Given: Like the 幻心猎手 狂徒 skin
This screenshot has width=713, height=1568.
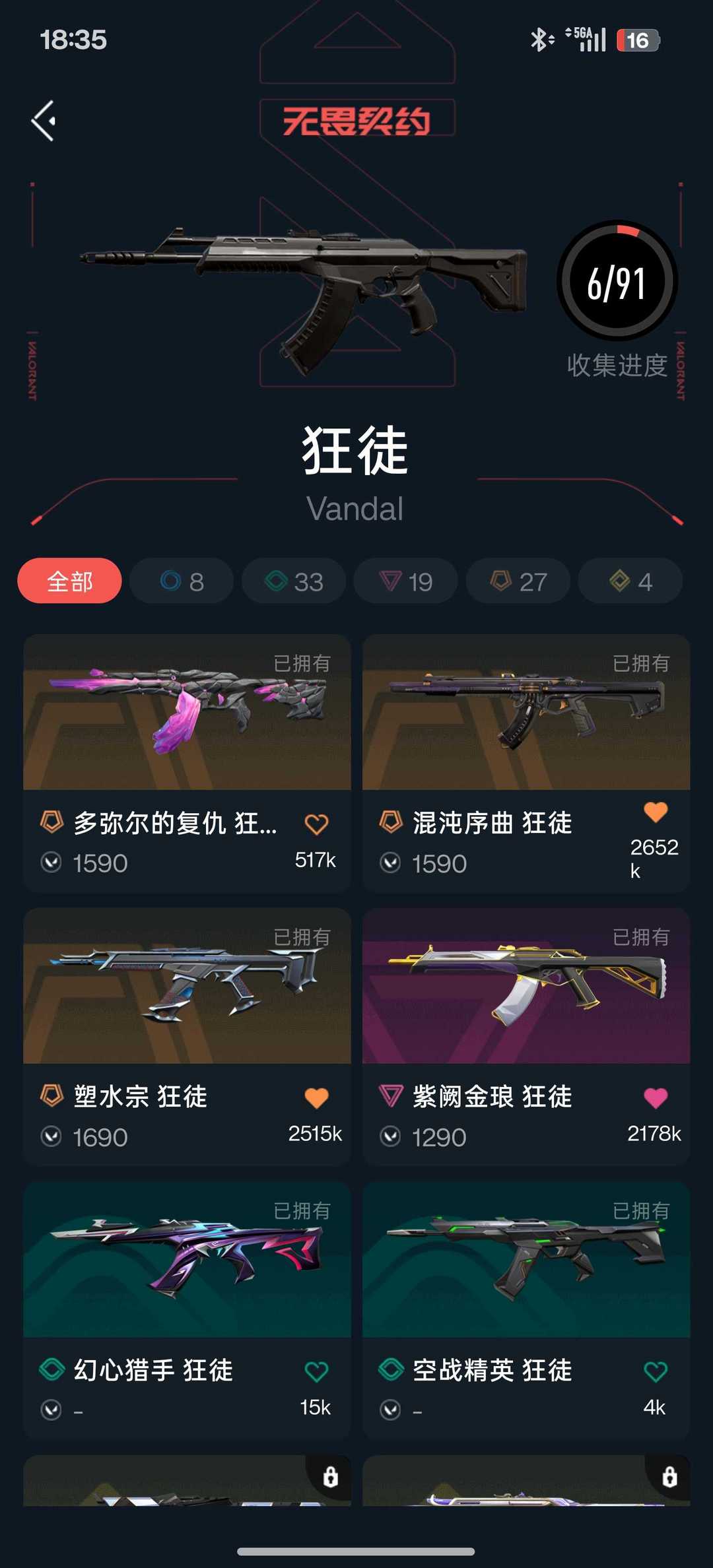Looking at the screenshot, I should point(316,1371).
